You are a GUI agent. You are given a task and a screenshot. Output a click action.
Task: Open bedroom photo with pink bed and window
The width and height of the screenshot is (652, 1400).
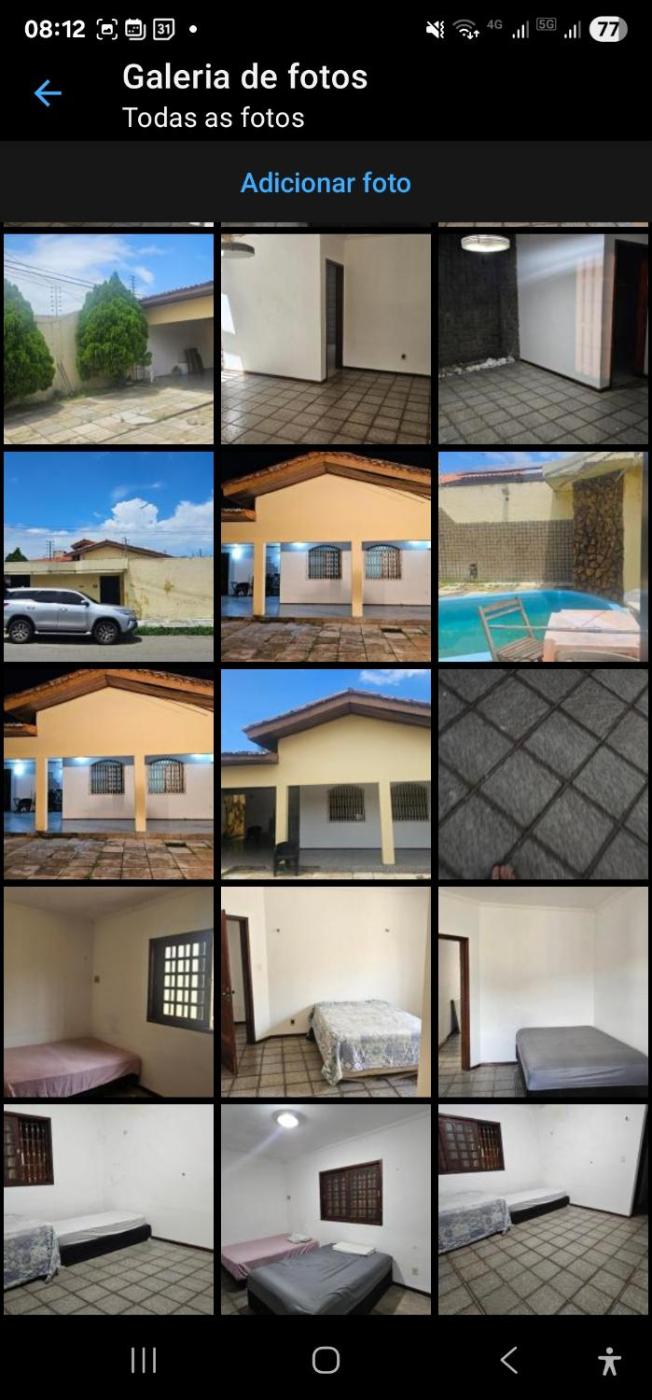click(109, 992)
